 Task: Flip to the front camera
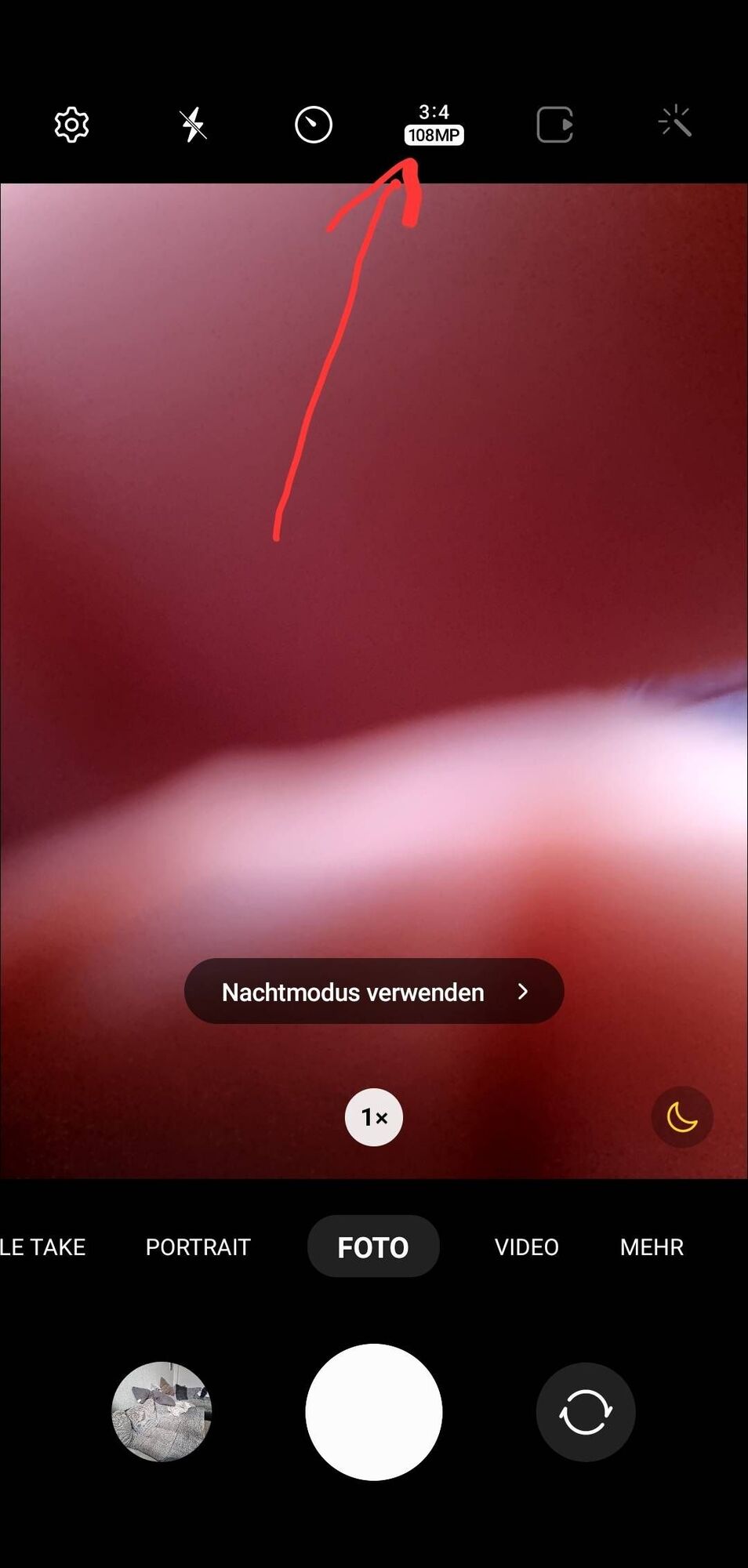(x=586, y=1412)
